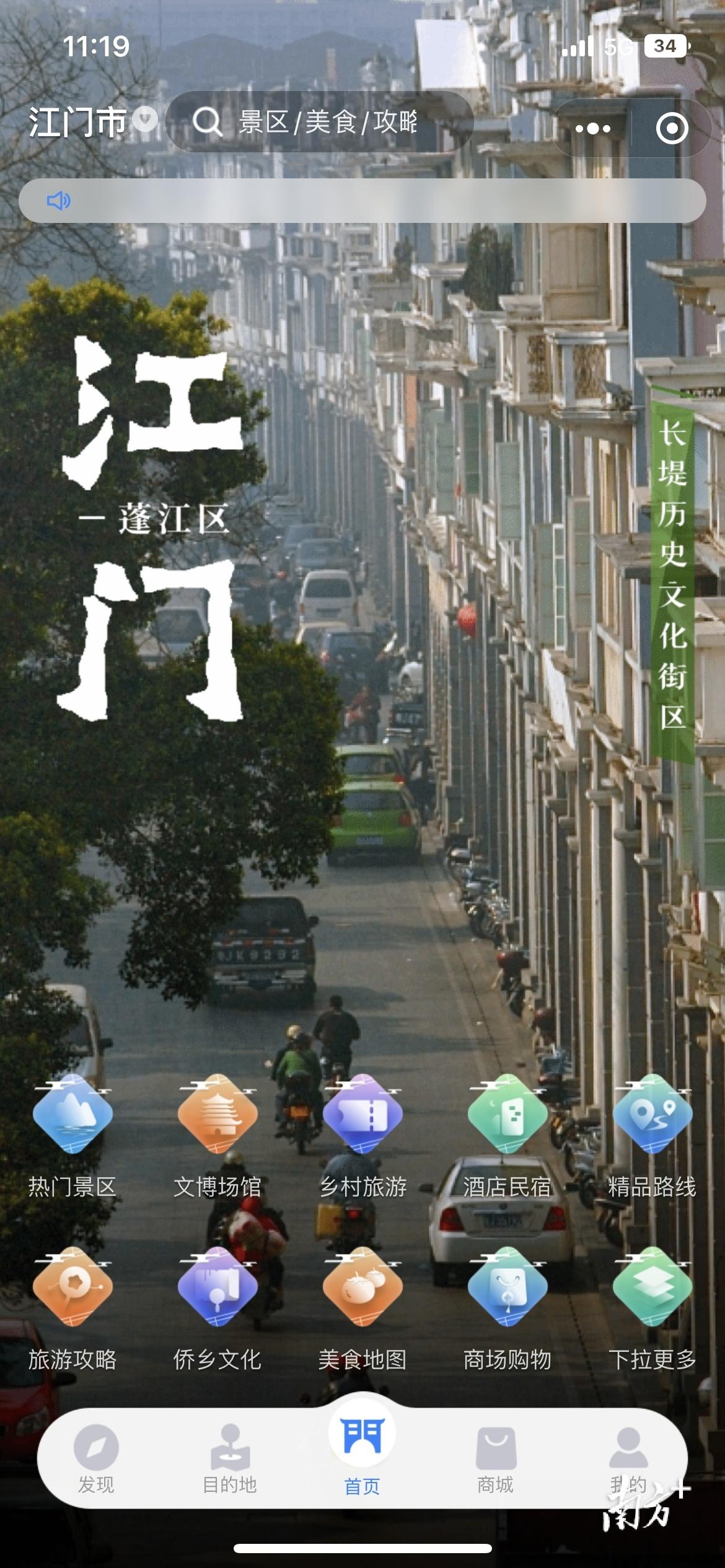Open the speaker announcement bar
Screen dimensions: 725x1568
362,201
